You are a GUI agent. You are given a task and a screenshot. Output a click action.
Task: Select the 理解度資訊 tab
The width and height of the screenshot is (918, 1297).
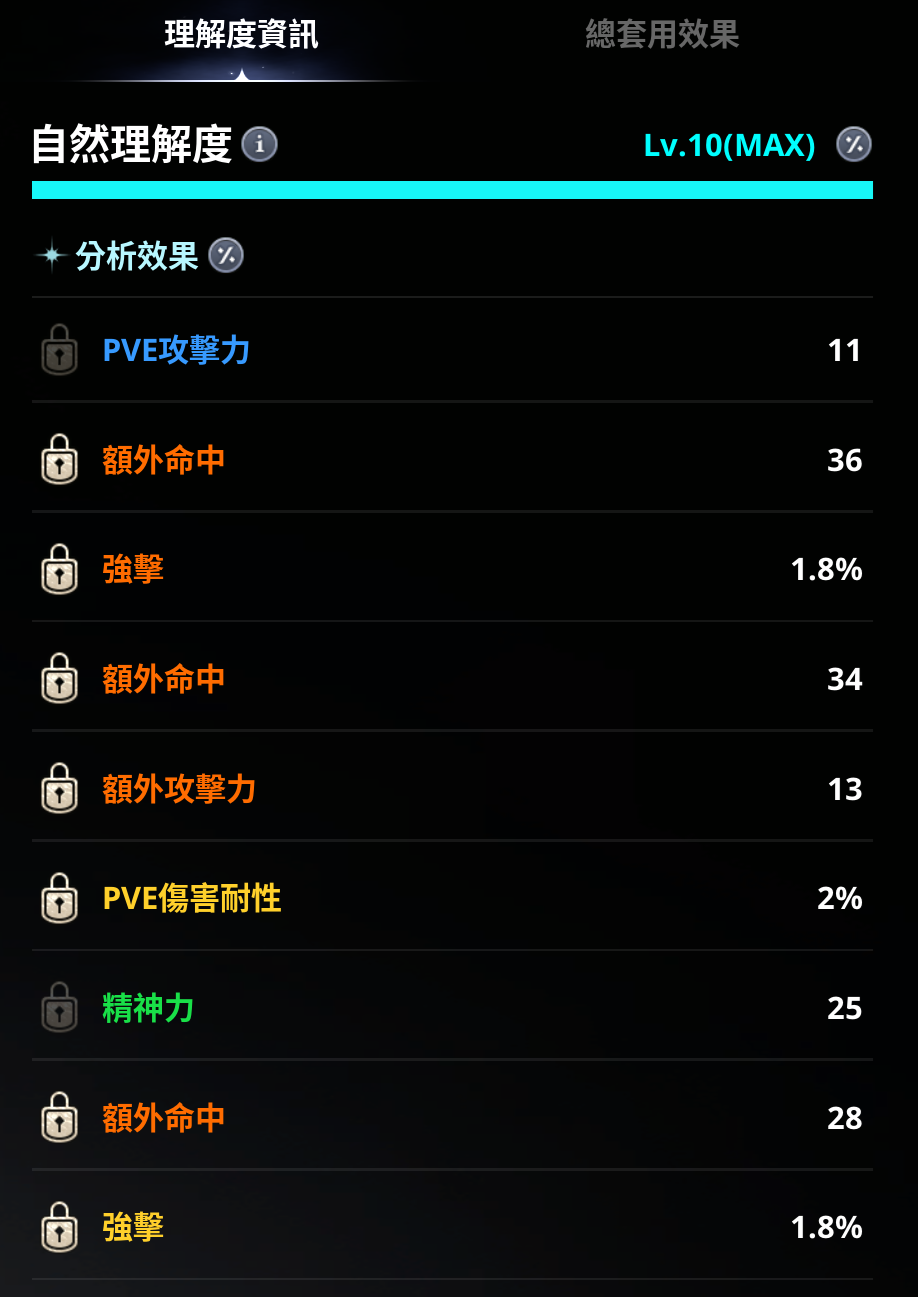point(241,35)
